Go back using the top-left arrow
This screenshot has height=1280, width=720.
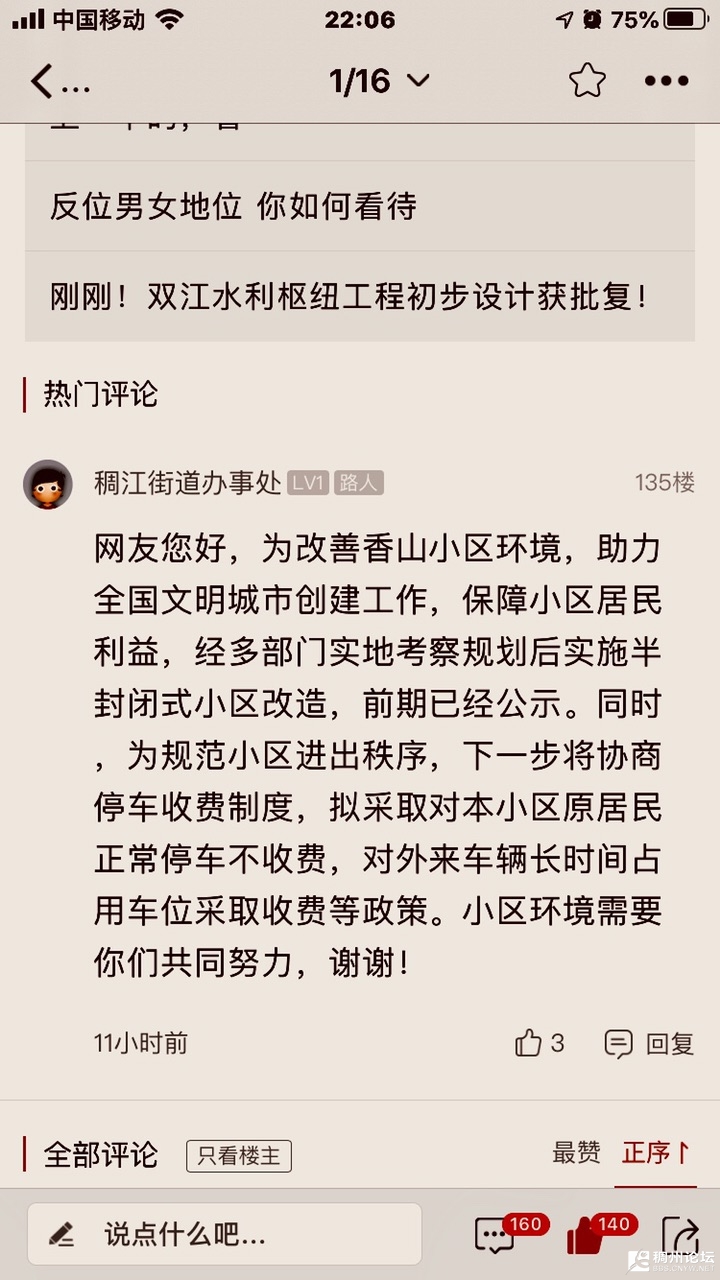point(42,81)
